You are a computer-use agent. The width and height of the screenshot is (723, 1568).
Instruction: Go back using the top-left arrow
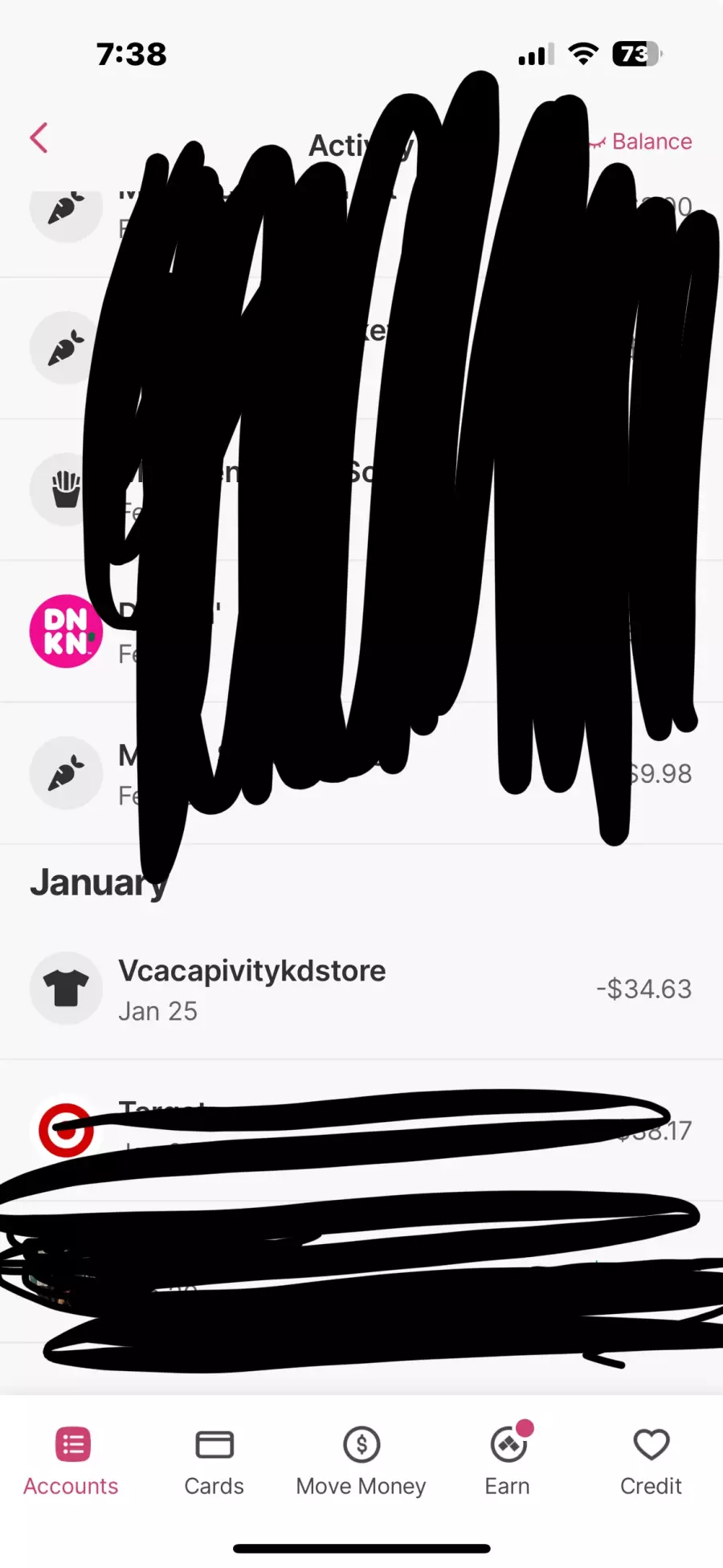pyautogui.click(x=39, y=138)
